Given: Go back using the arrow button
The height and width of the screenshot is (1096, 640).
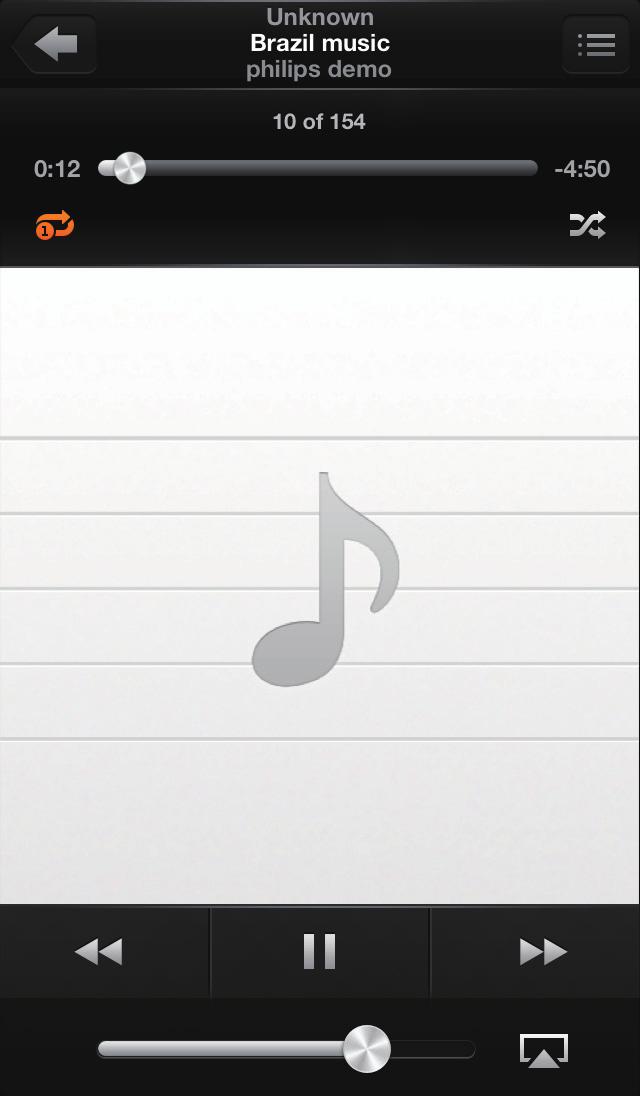Looking at the screenshot, I should [54, 44].
